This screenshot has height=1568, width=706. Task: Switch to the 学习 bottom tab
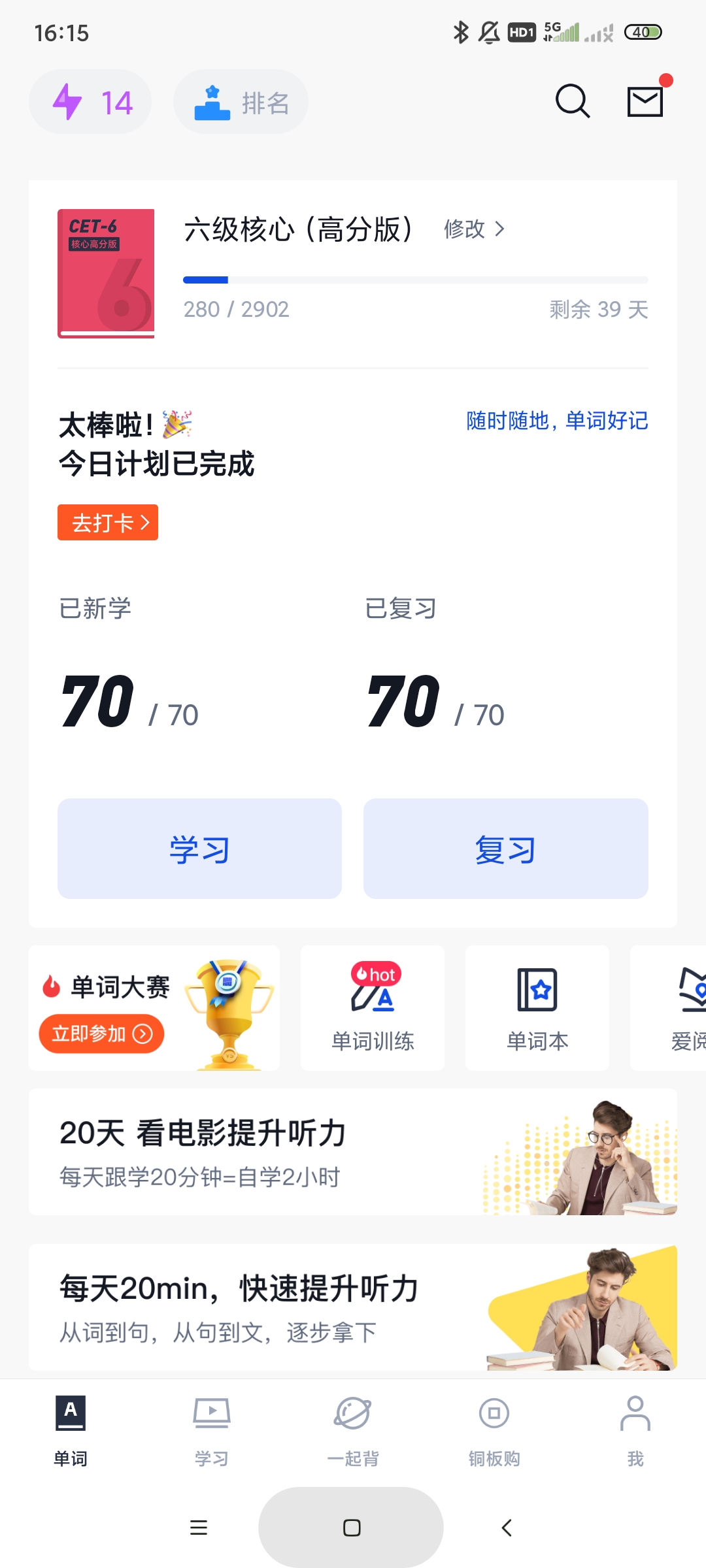click(x=211, y=1431)
